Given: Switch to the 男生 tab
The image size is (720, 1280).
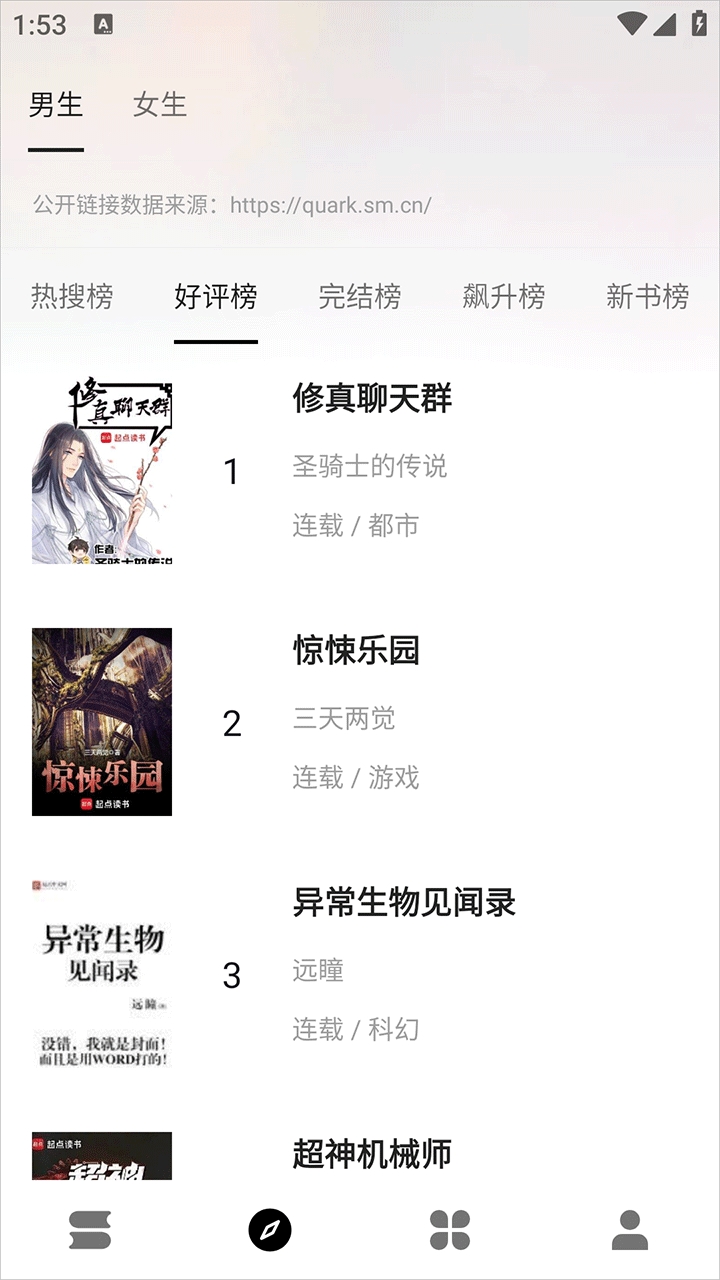Looking at the screenshot, I should coord(56,105).
